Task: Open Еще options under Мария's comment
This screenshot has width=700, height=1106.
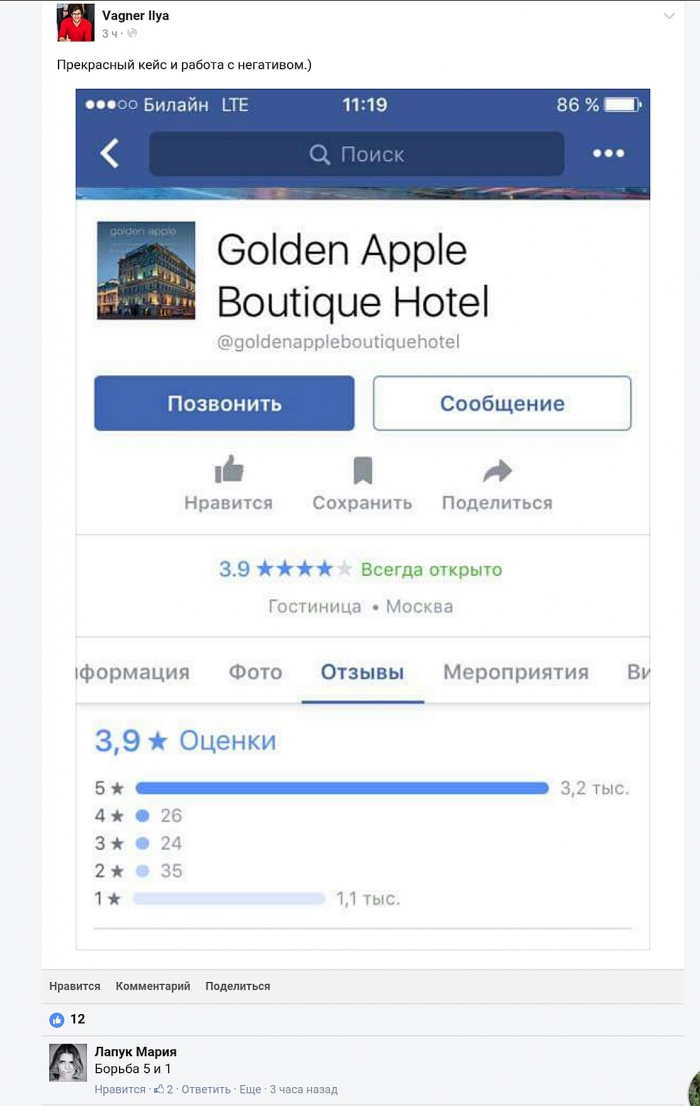Action: tap(250, 1089)
